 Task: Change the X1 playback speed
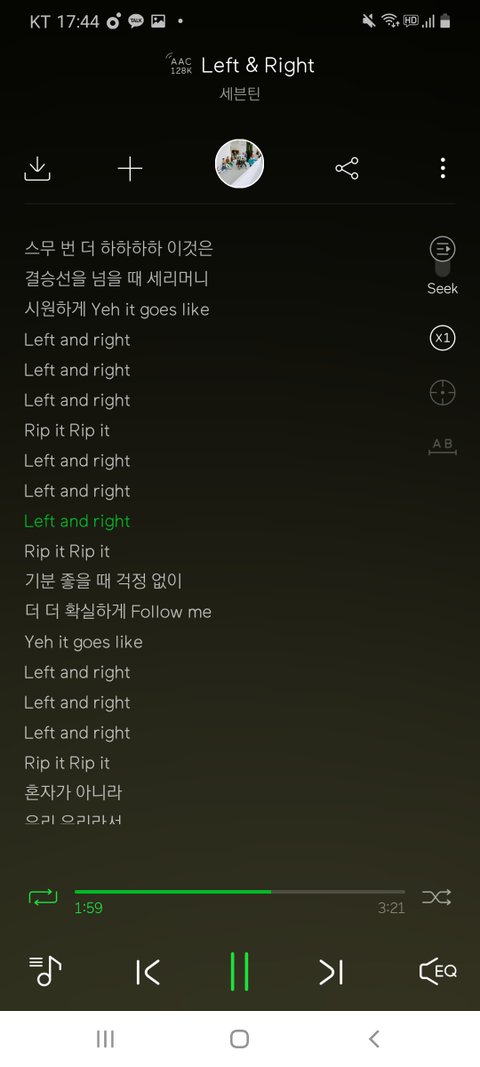tap(443, 338)
